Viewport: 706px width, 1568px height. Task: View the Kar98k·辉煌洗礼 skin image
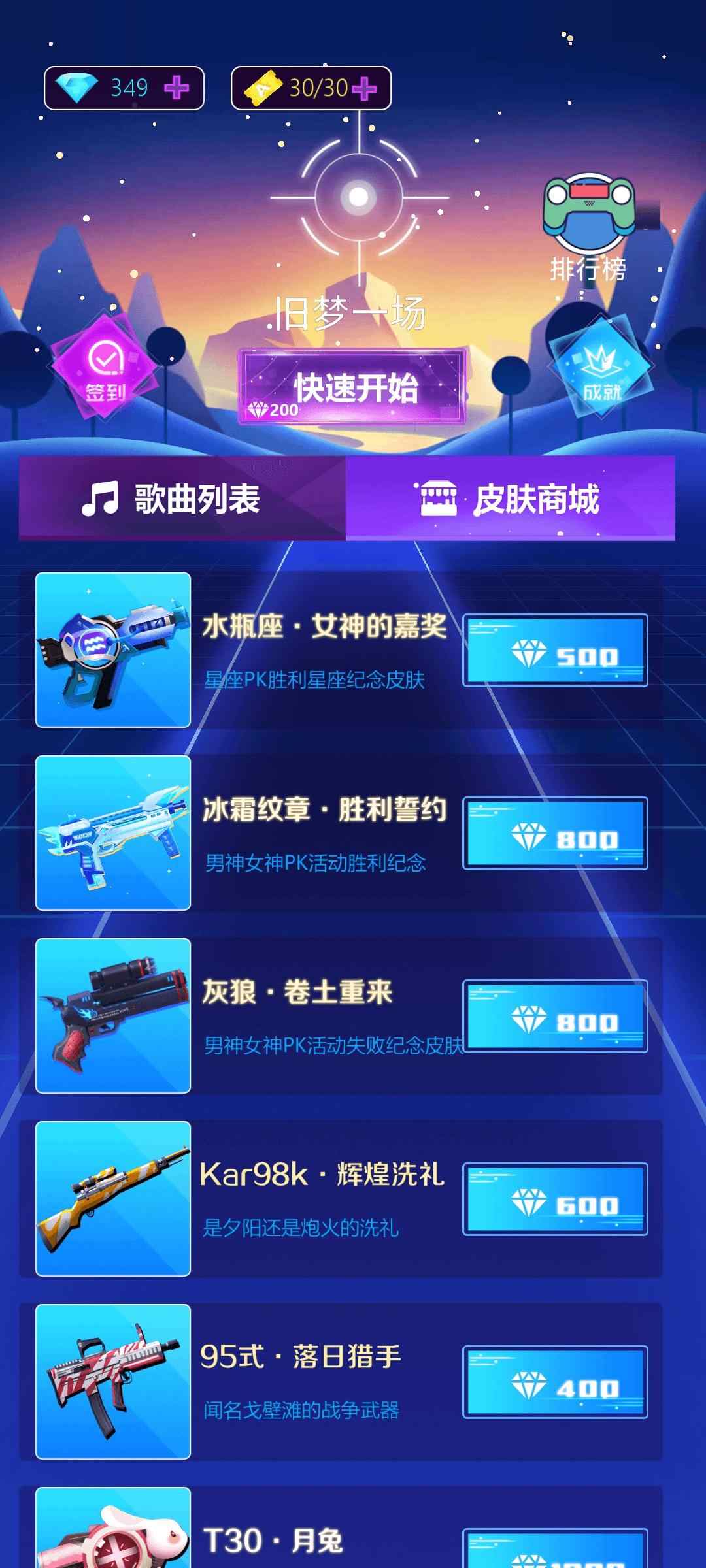pos(113,1199)
